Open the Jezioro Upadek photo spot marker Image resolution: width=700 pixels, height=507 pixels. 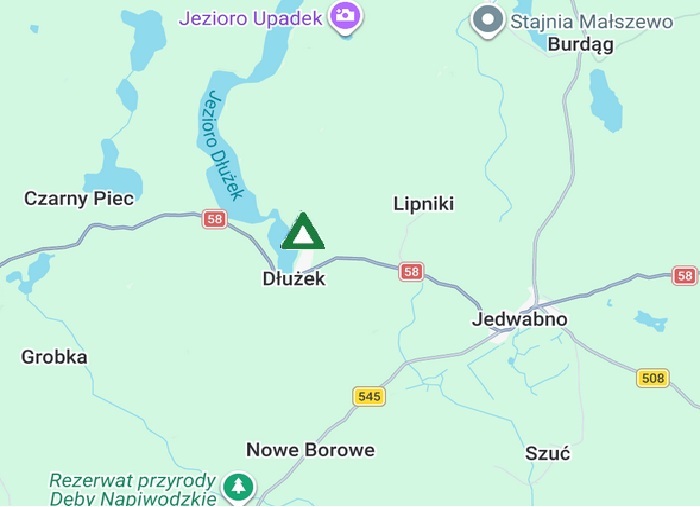pyautogui.click(x=347, y=17)
